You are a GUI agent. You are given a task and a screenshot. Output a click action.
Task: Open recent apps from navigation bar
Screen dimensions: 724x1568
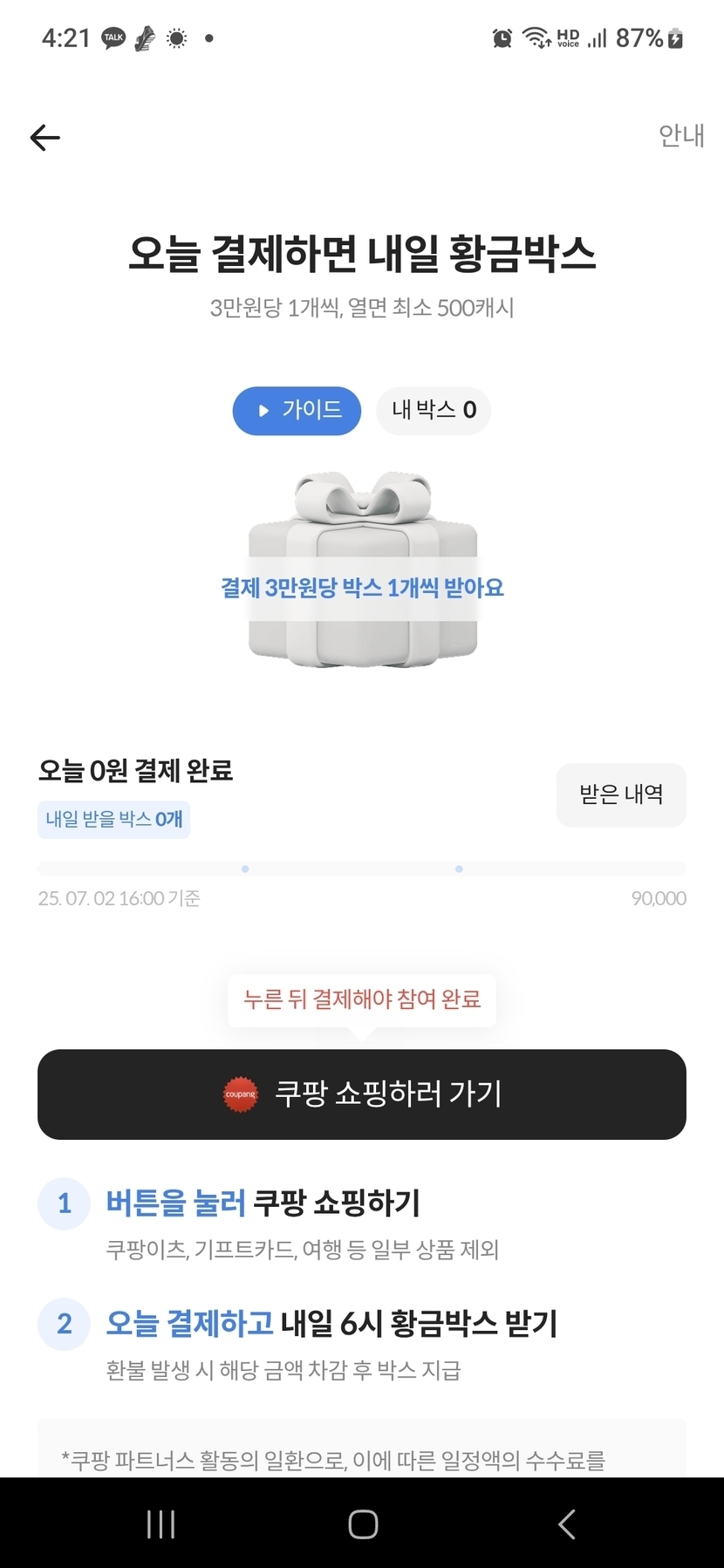point(161,1524)
